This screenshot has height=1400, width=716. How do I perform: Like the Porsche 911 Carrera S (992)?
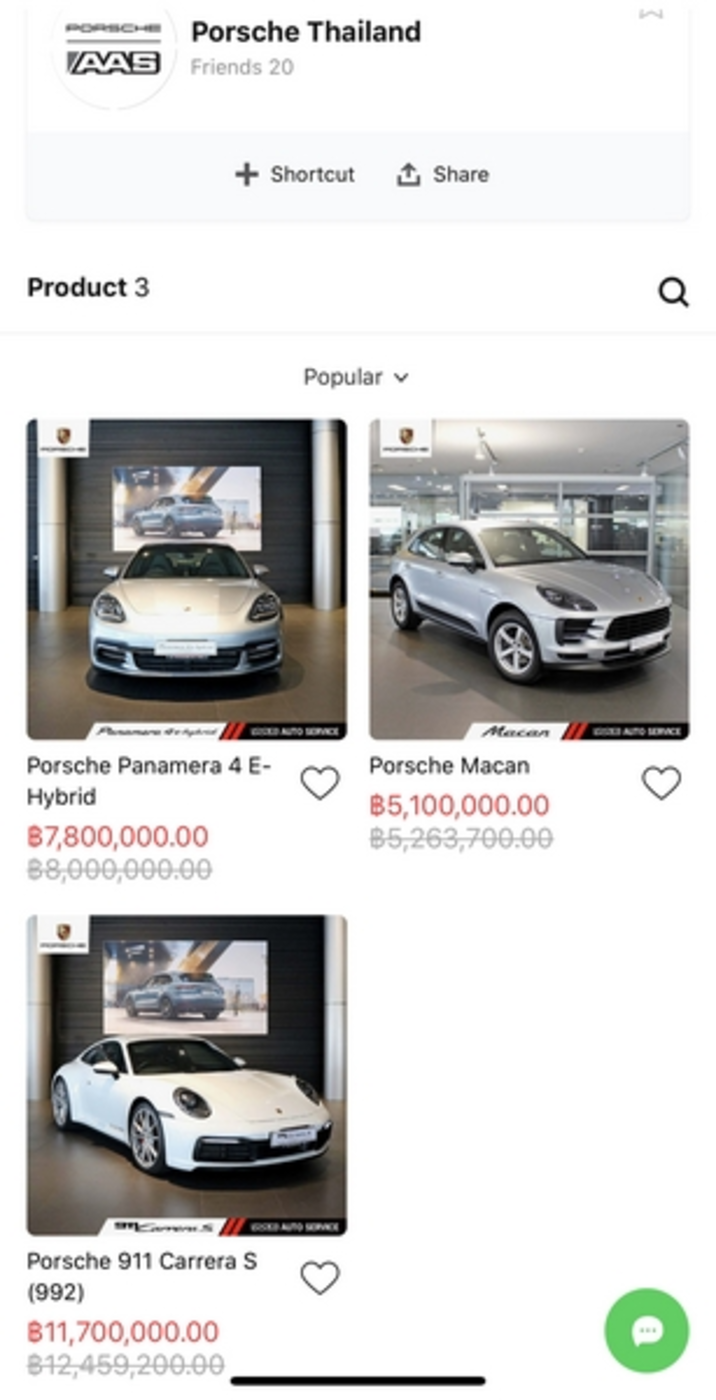[x=320, y=1278]
